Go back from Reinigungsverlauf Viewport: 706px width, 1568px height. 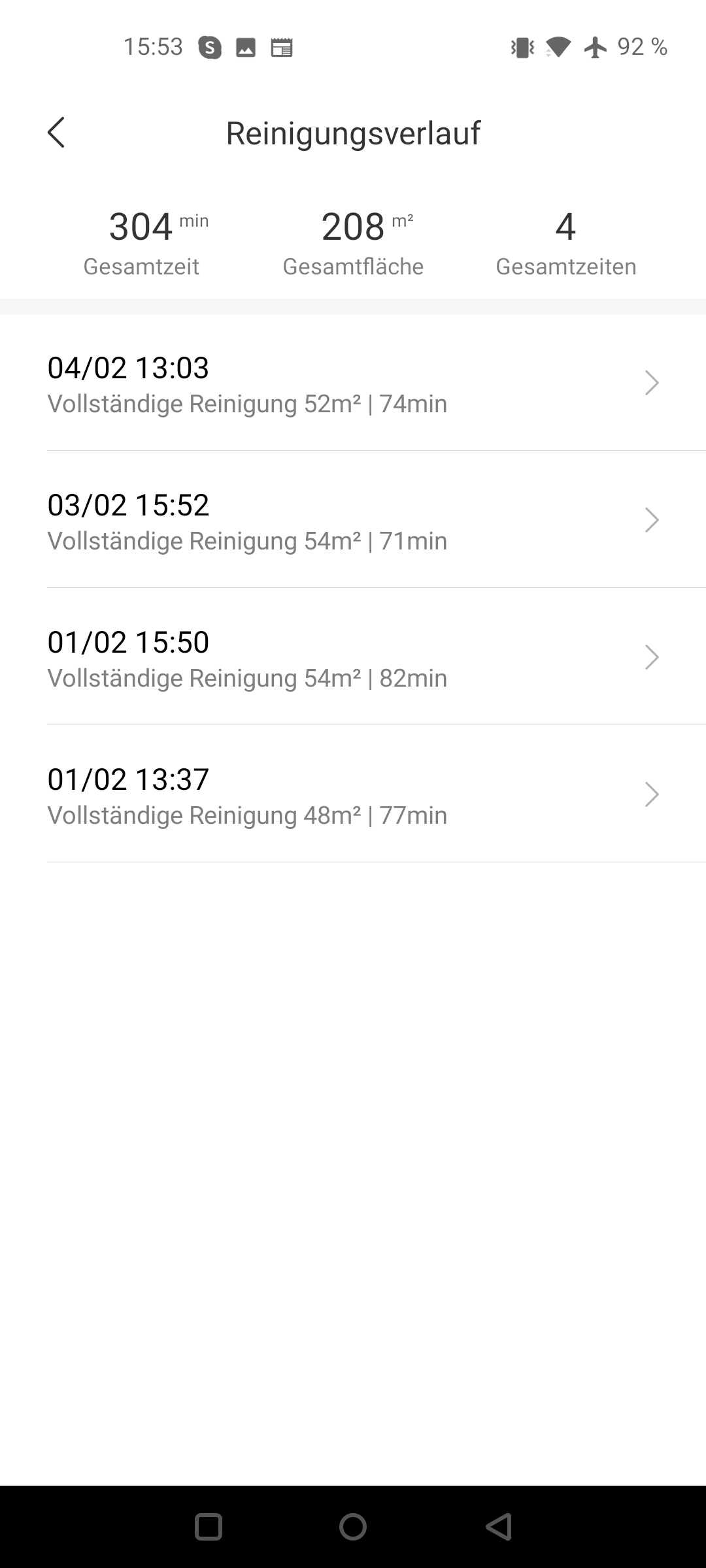tap(56, 133)
